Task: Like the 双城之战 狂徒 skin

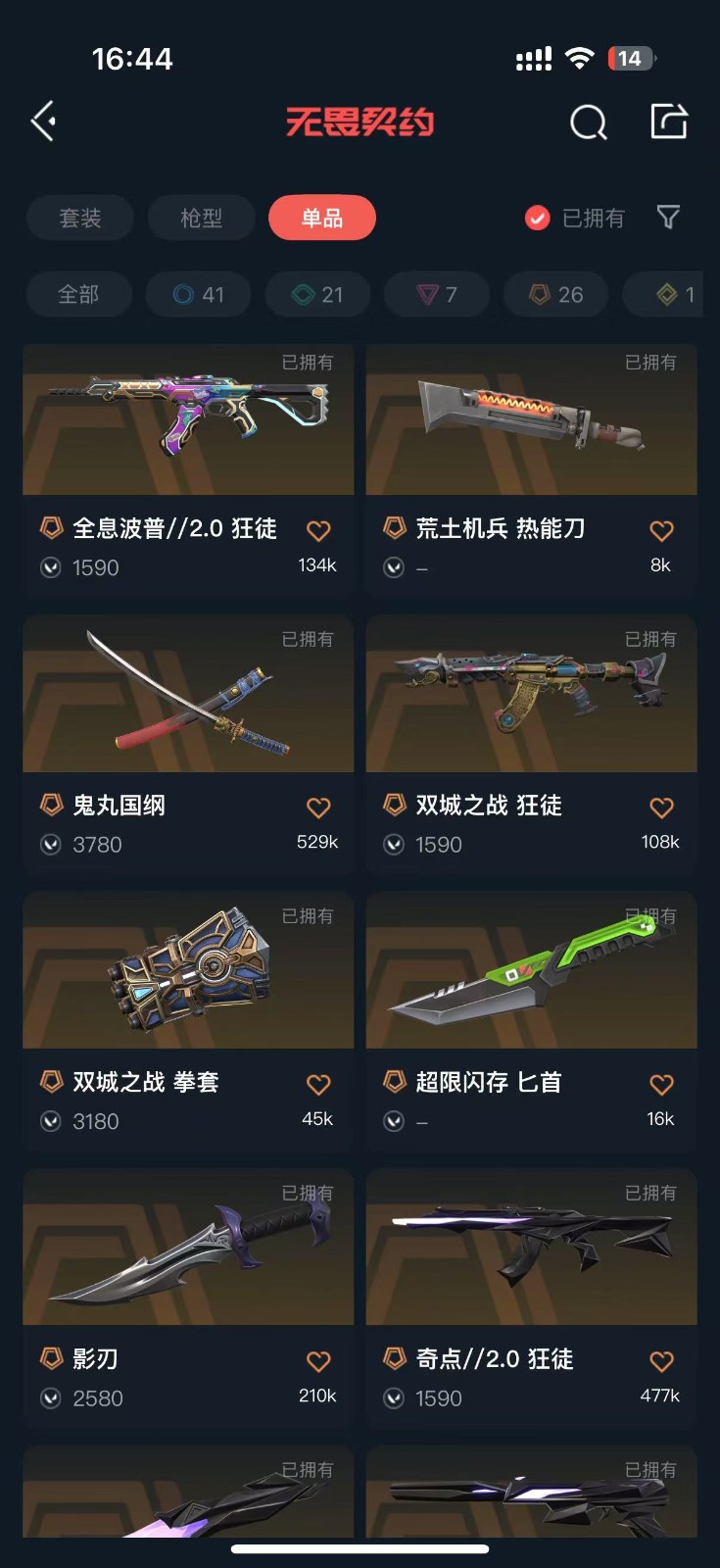Action: [662, 808]
